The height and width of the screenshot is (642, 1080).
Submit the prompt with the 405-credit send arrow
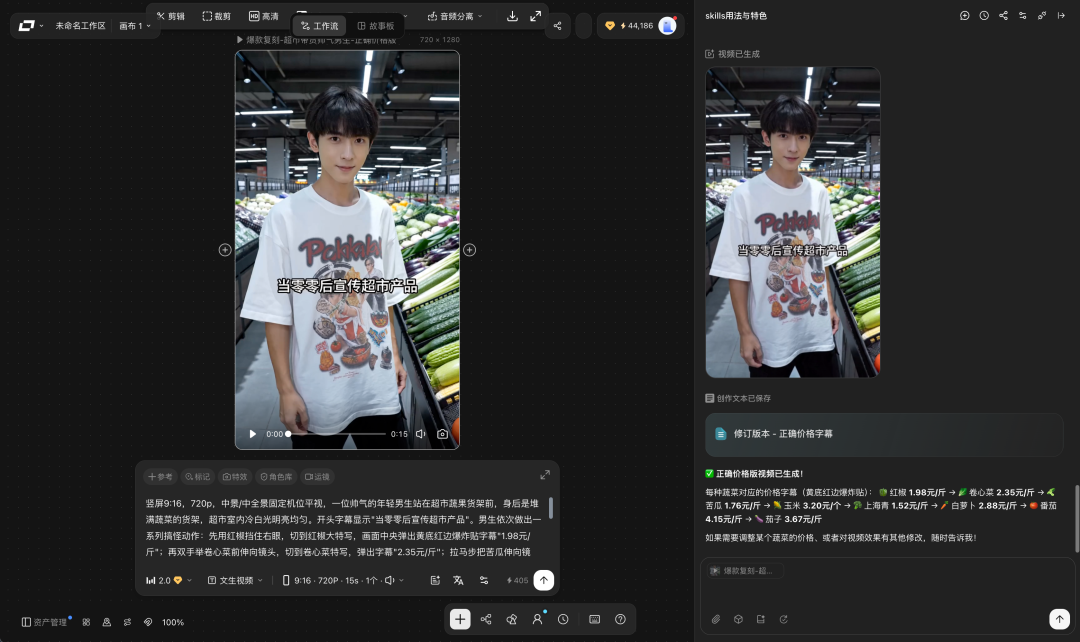pos(543,580)
